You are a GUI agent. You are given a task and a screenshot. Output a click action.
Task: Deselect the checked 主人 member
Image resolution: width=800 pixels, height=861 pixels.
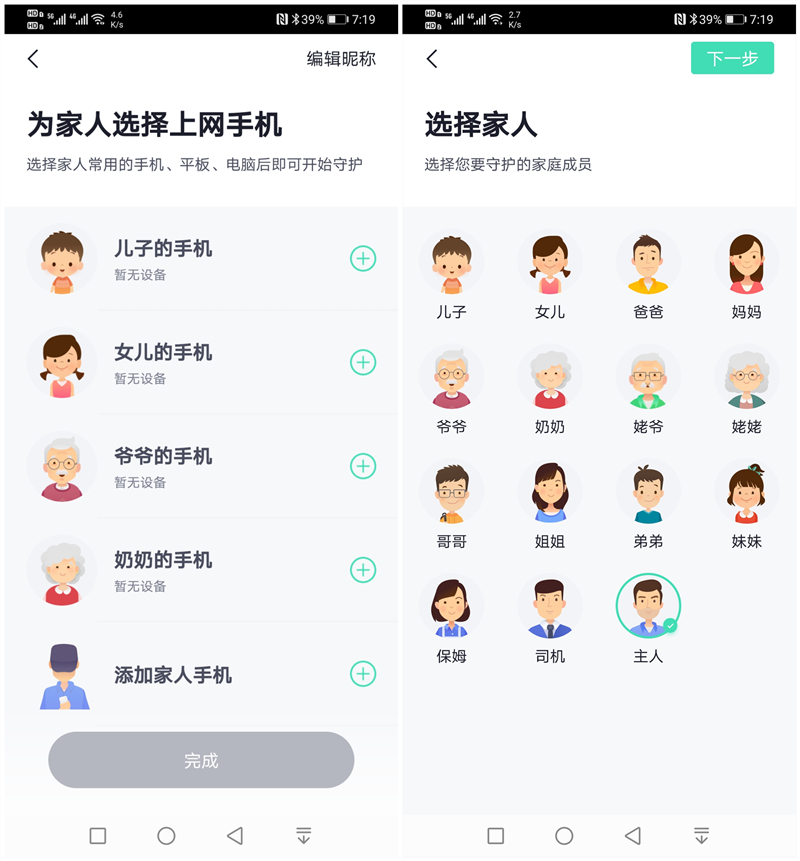coord(649,605)
